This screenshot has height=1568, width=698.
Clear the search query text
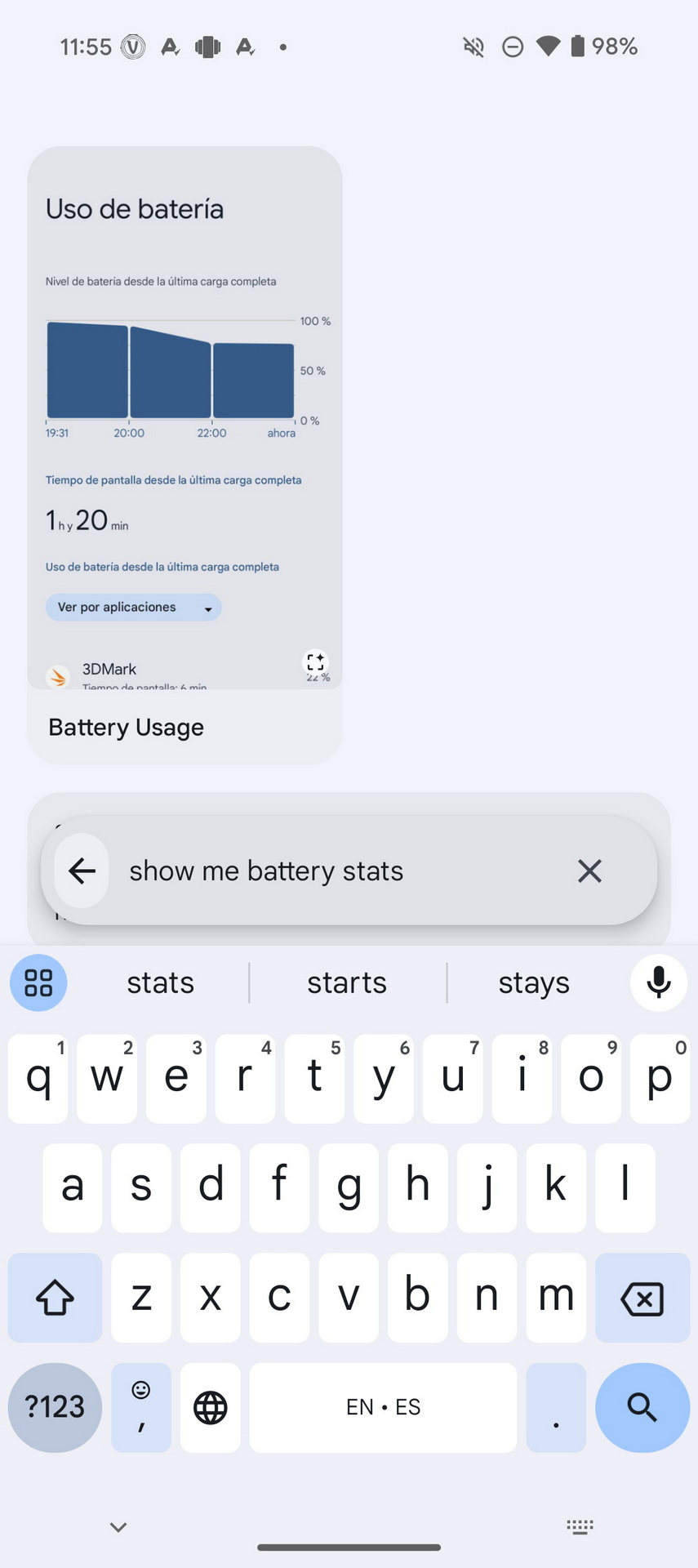point(589,871)
